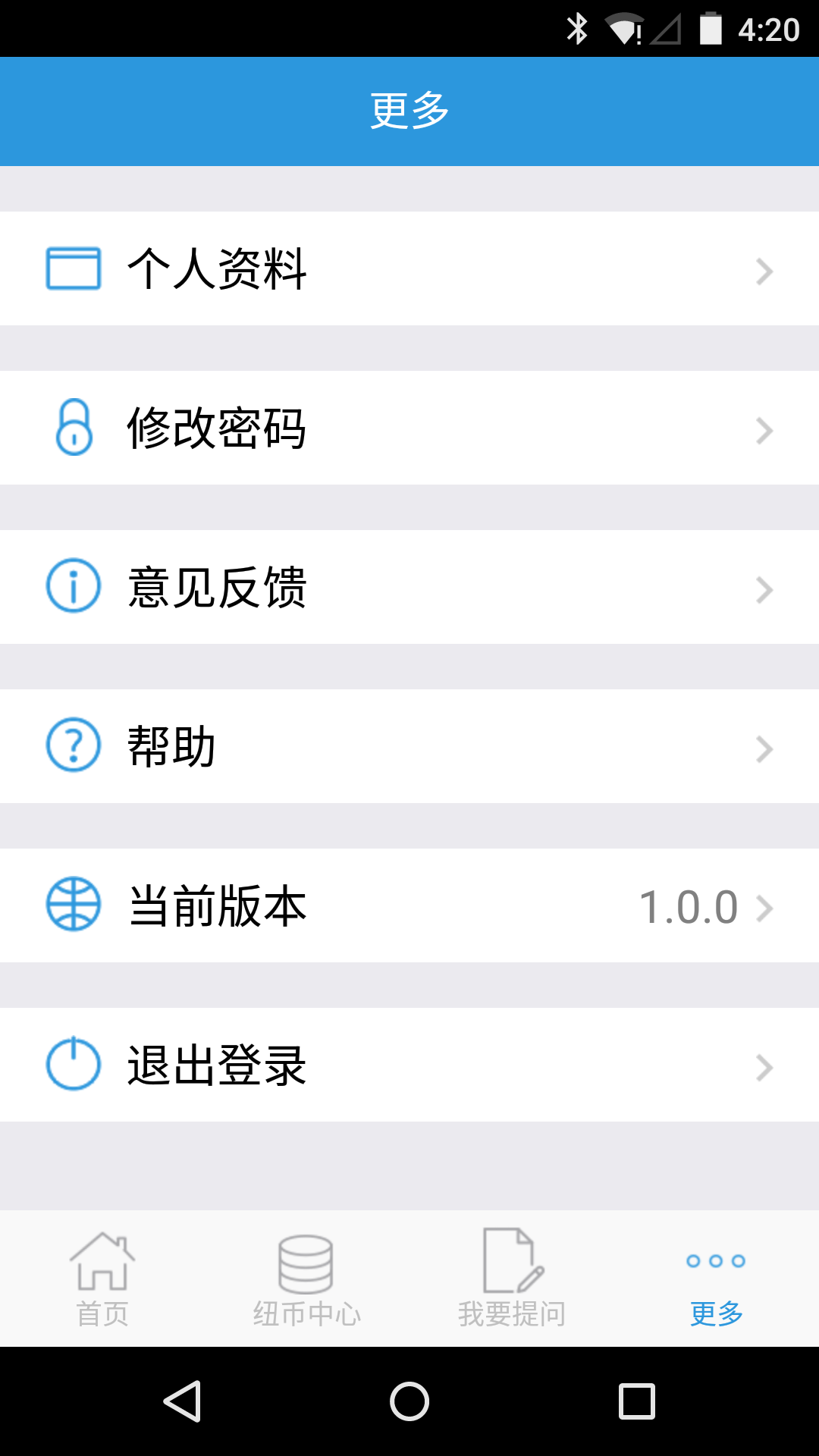Click the clock icon next to 退出登录
The width and height of the screenshot is (819, 1456).
(74, 1065)
